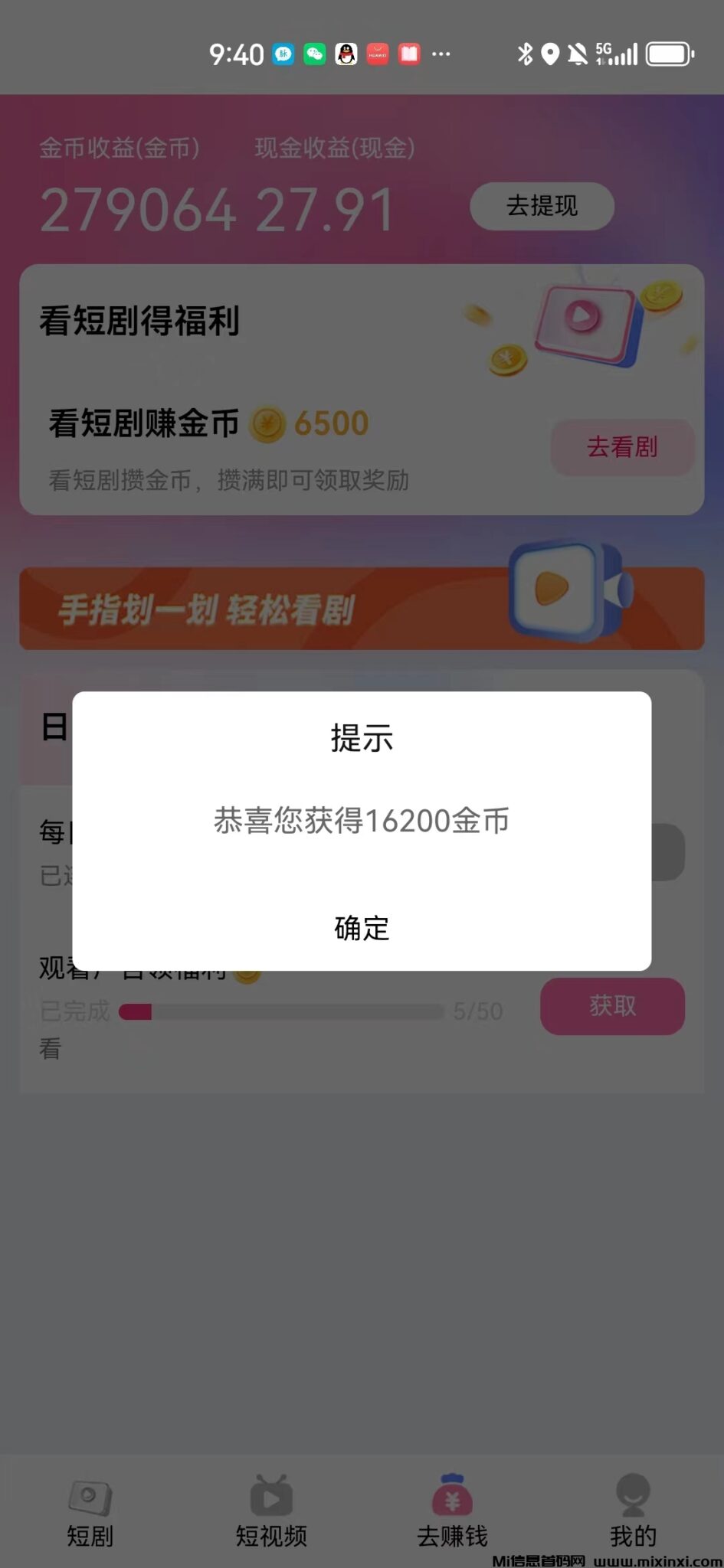Tap 获取 to claim the ad reward
The height and width of the screenshot is (1568, 724).
click(x=612, y=1007)
